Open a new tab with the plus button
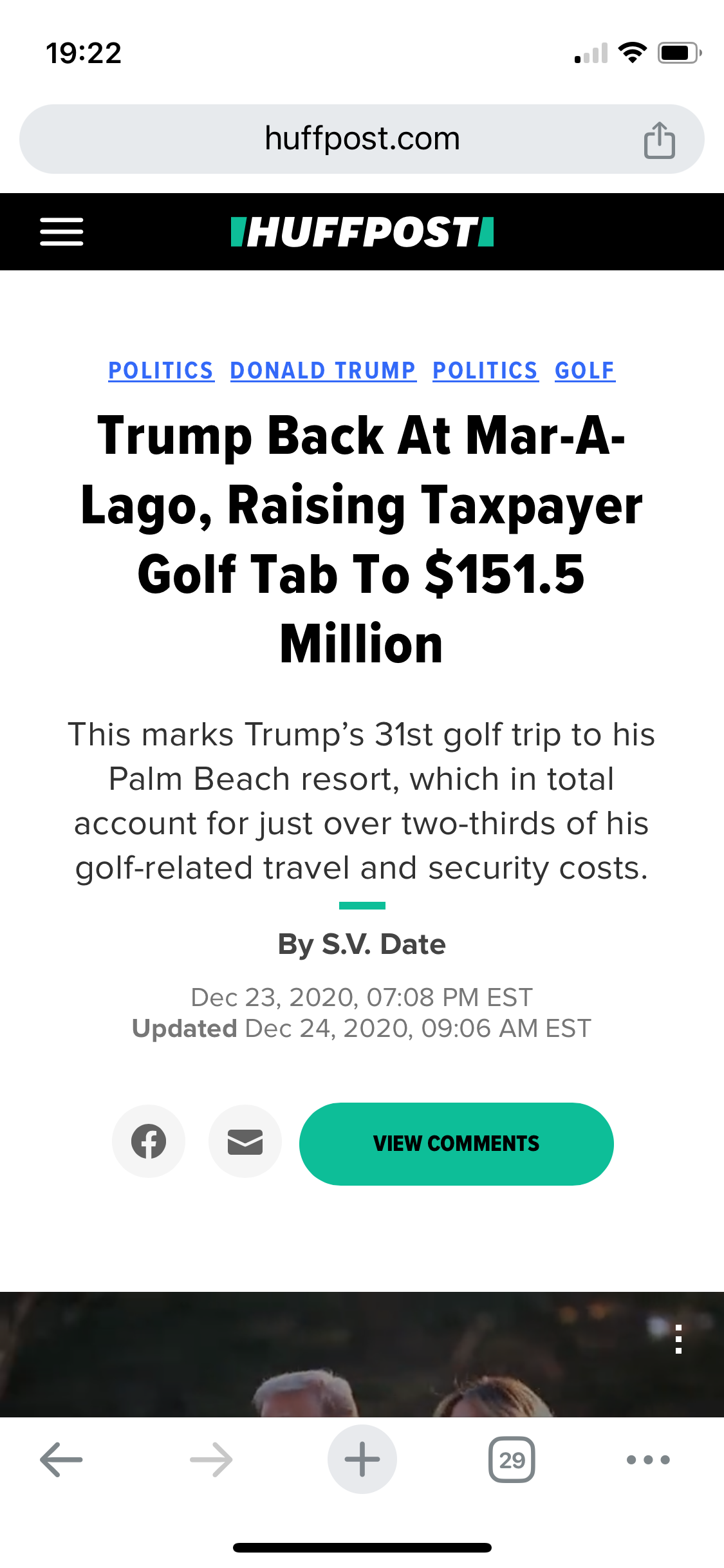This screenshot has height=1568, width=724. [x=362, y=1459]
